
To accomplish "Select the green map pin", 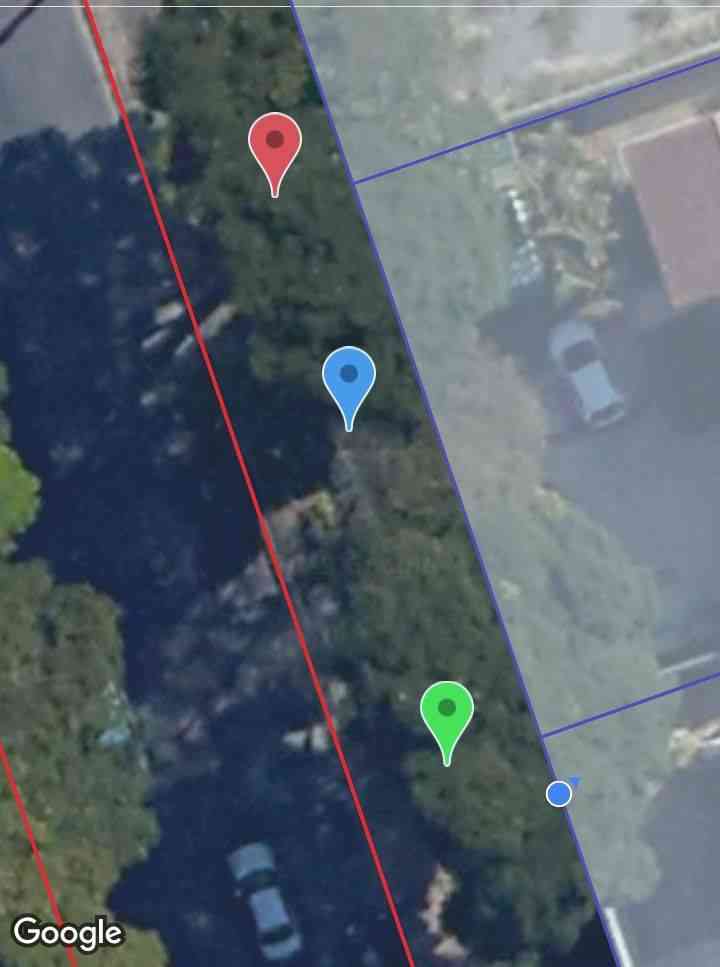I will click(446, 714).
